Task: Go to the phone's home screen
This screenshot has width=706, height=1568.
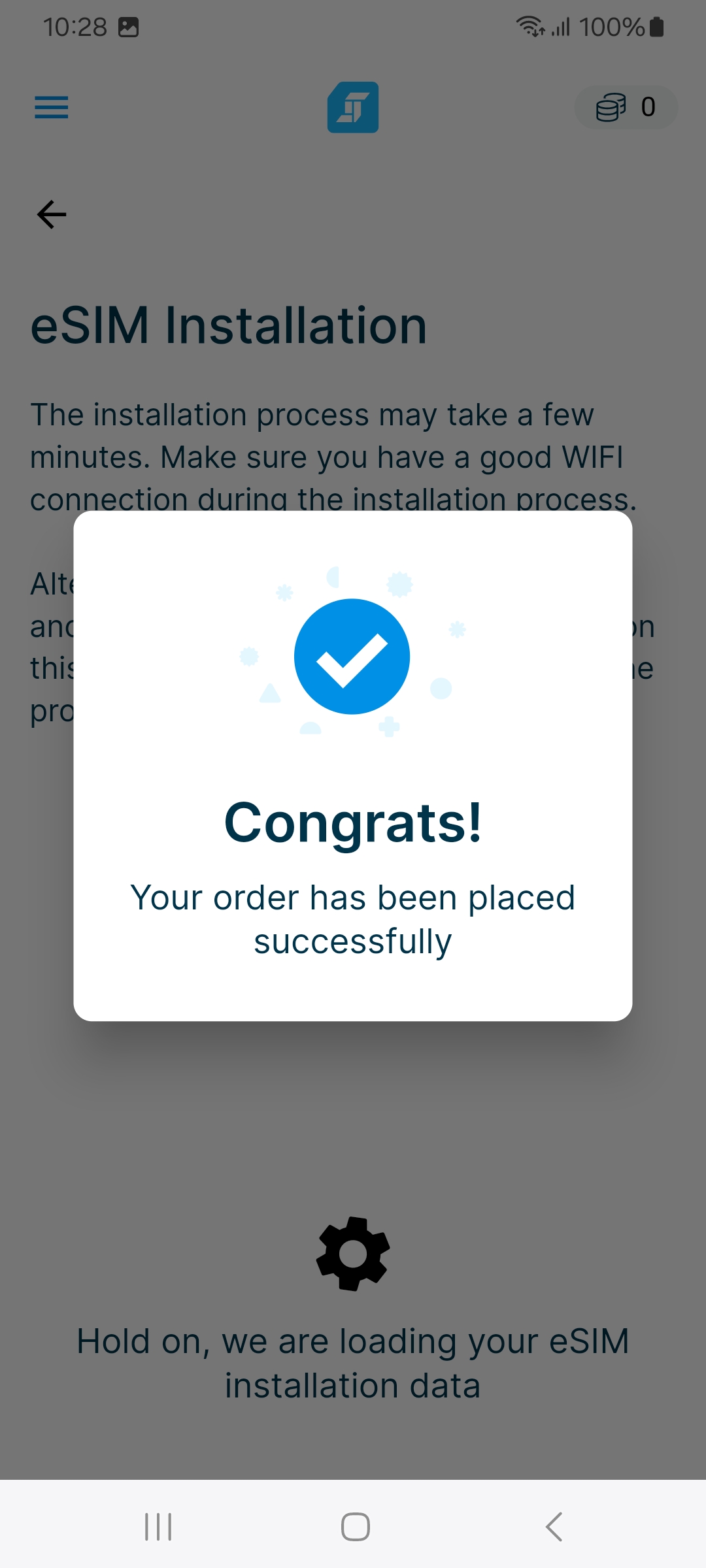Action: [x=355, y=1527]
